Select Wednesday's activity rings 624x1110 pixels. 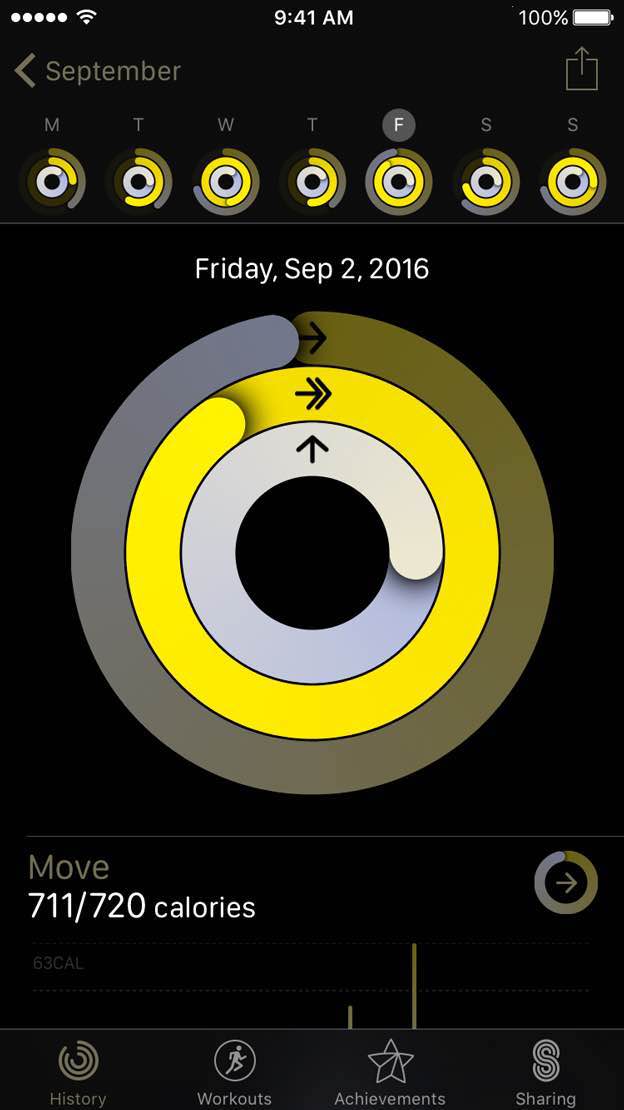click(226, 182)
